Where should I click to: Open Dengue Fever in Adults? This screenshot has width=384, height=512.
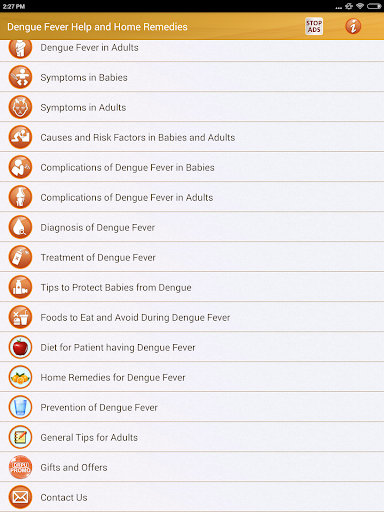click(192, 51)
